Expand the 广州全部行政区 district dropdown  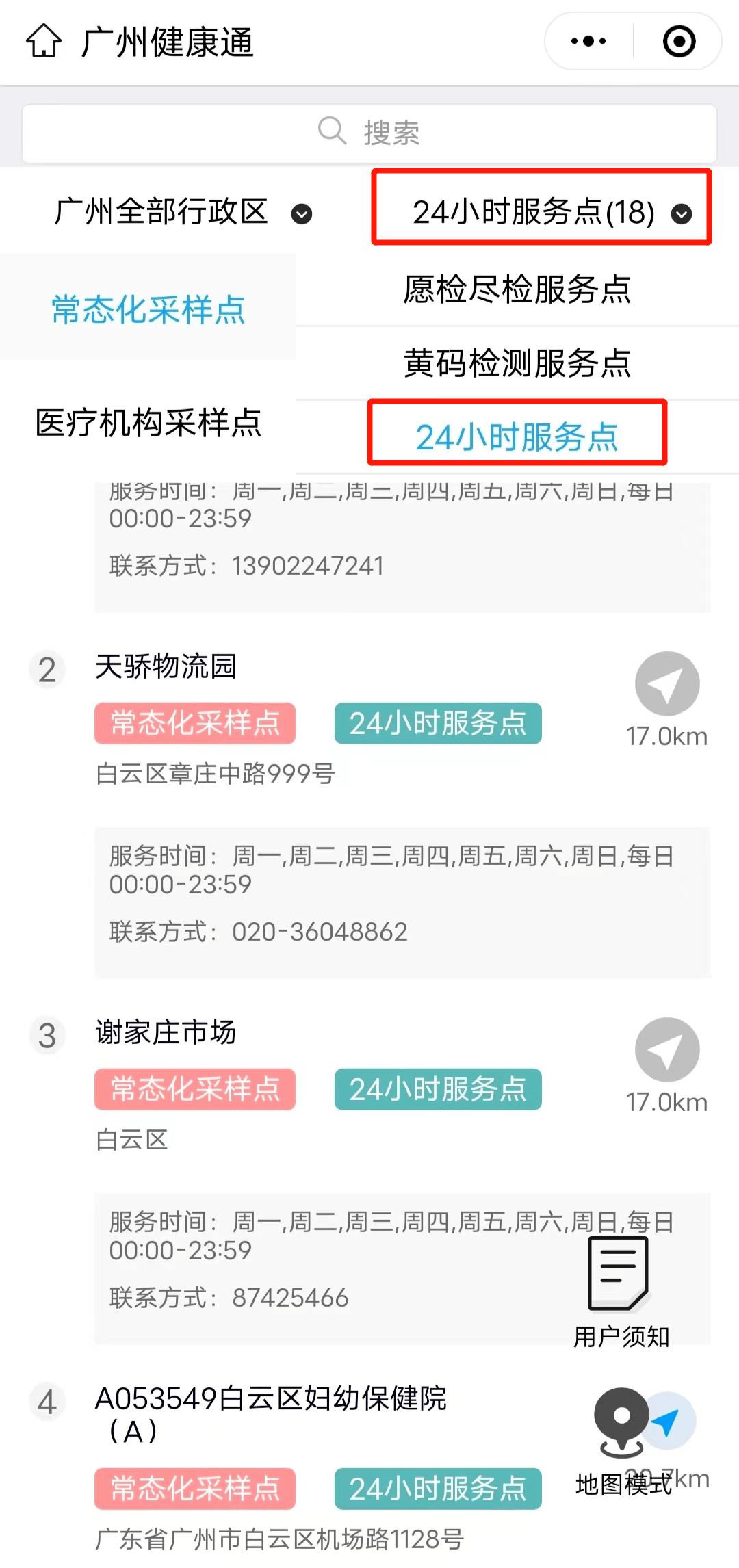tap(183, 213)
